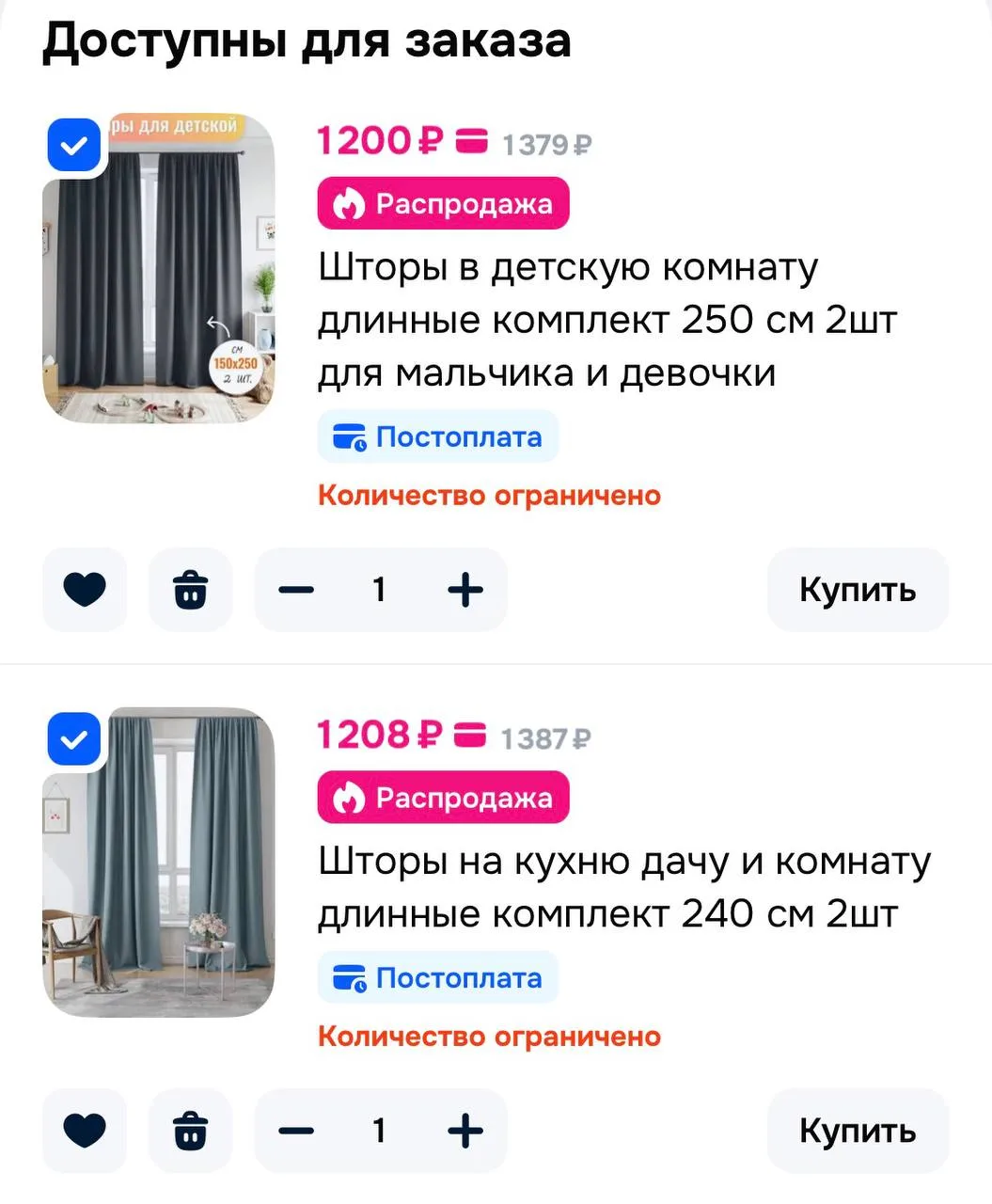Decrease quantity of the 250 см curtains

[x=296, y=590]
